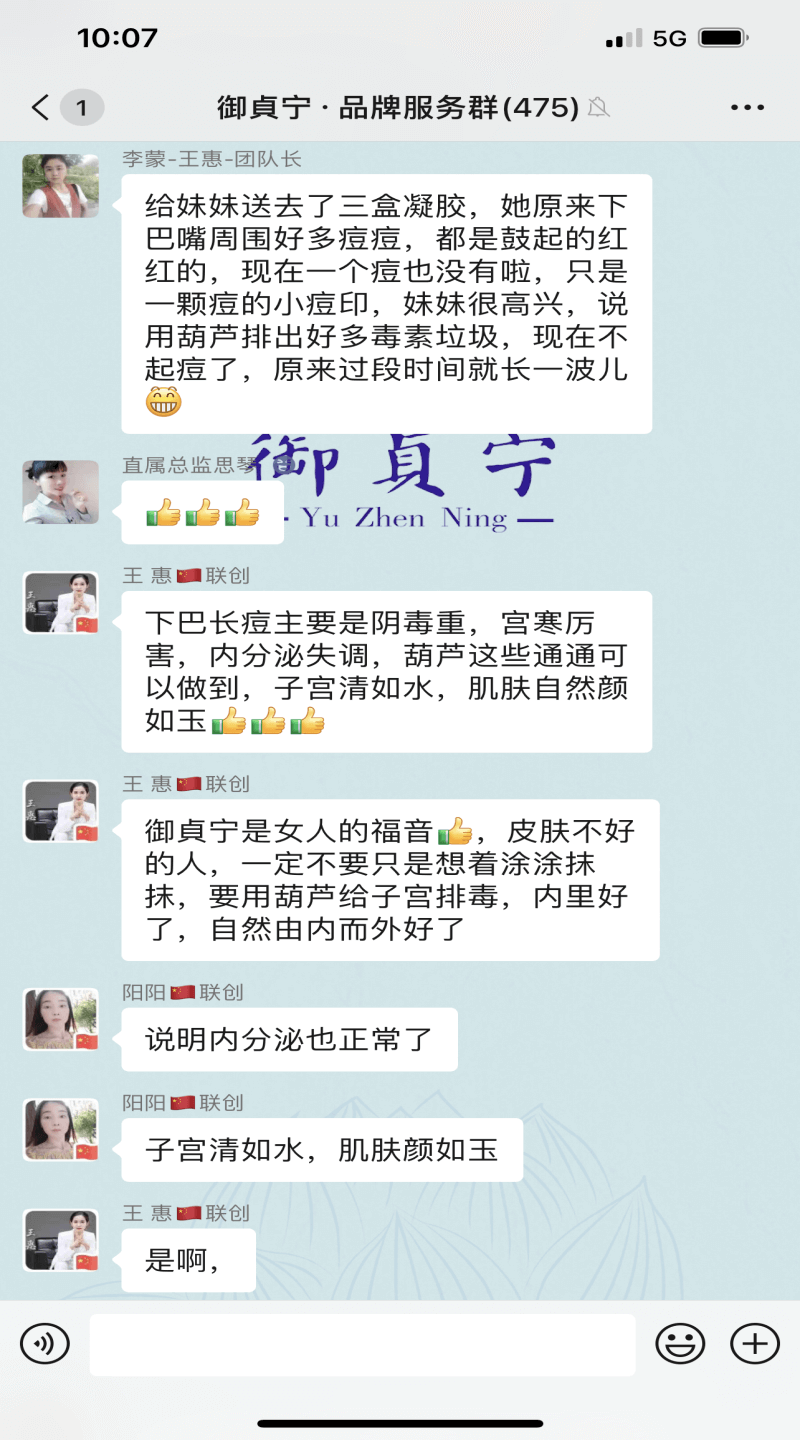Go back to the chat list
Image resolution: width=800 pixels, height=1440 pixels.
40,107
